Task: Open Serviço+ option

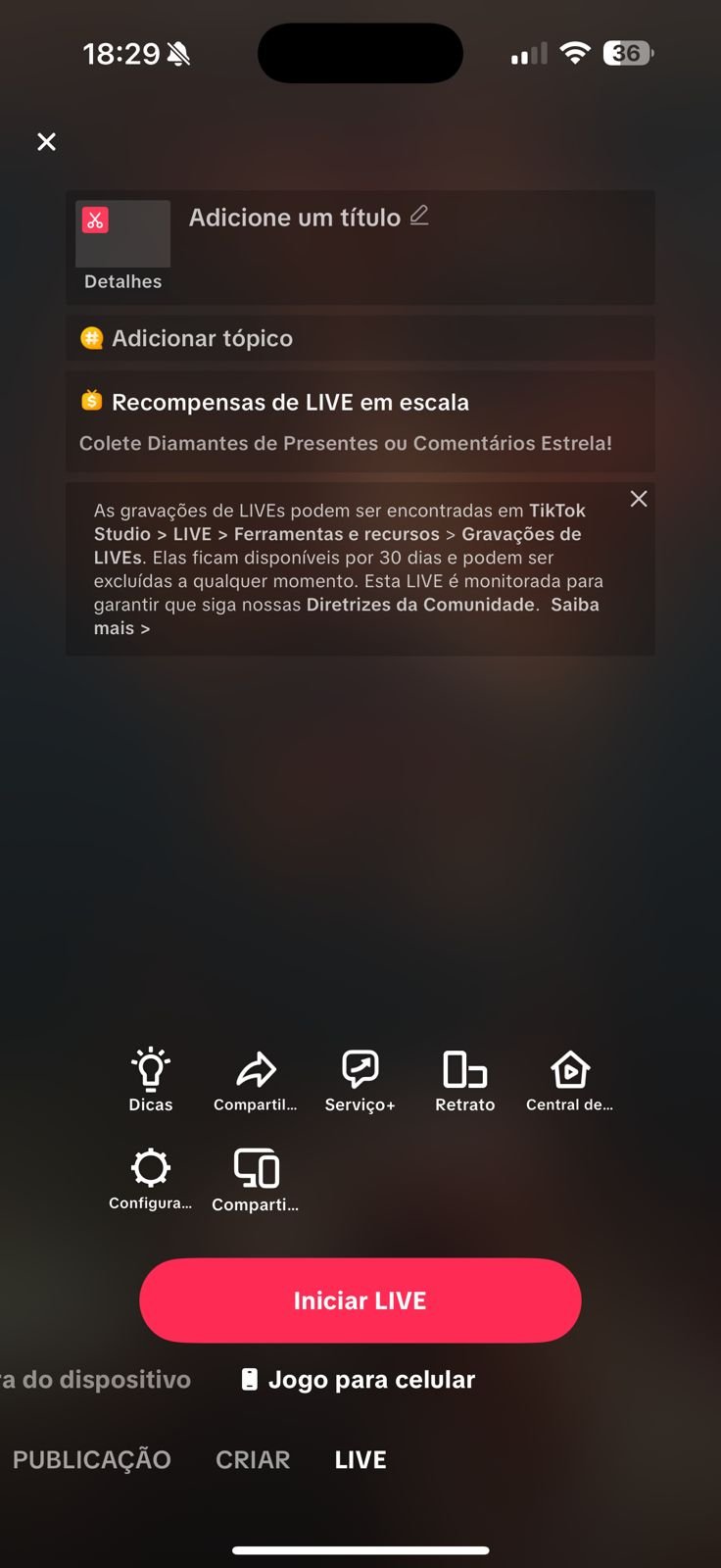Action: click(x=360, y=1080)
